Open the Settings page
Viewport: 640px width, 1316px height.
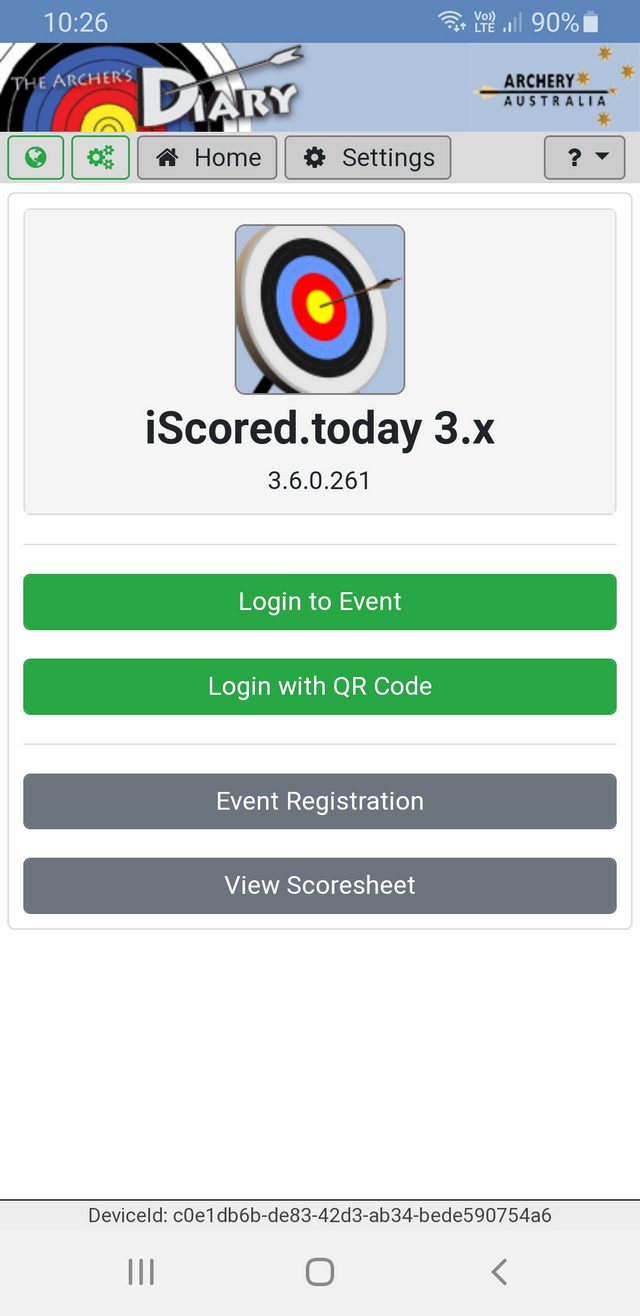[x=368, y=158]
